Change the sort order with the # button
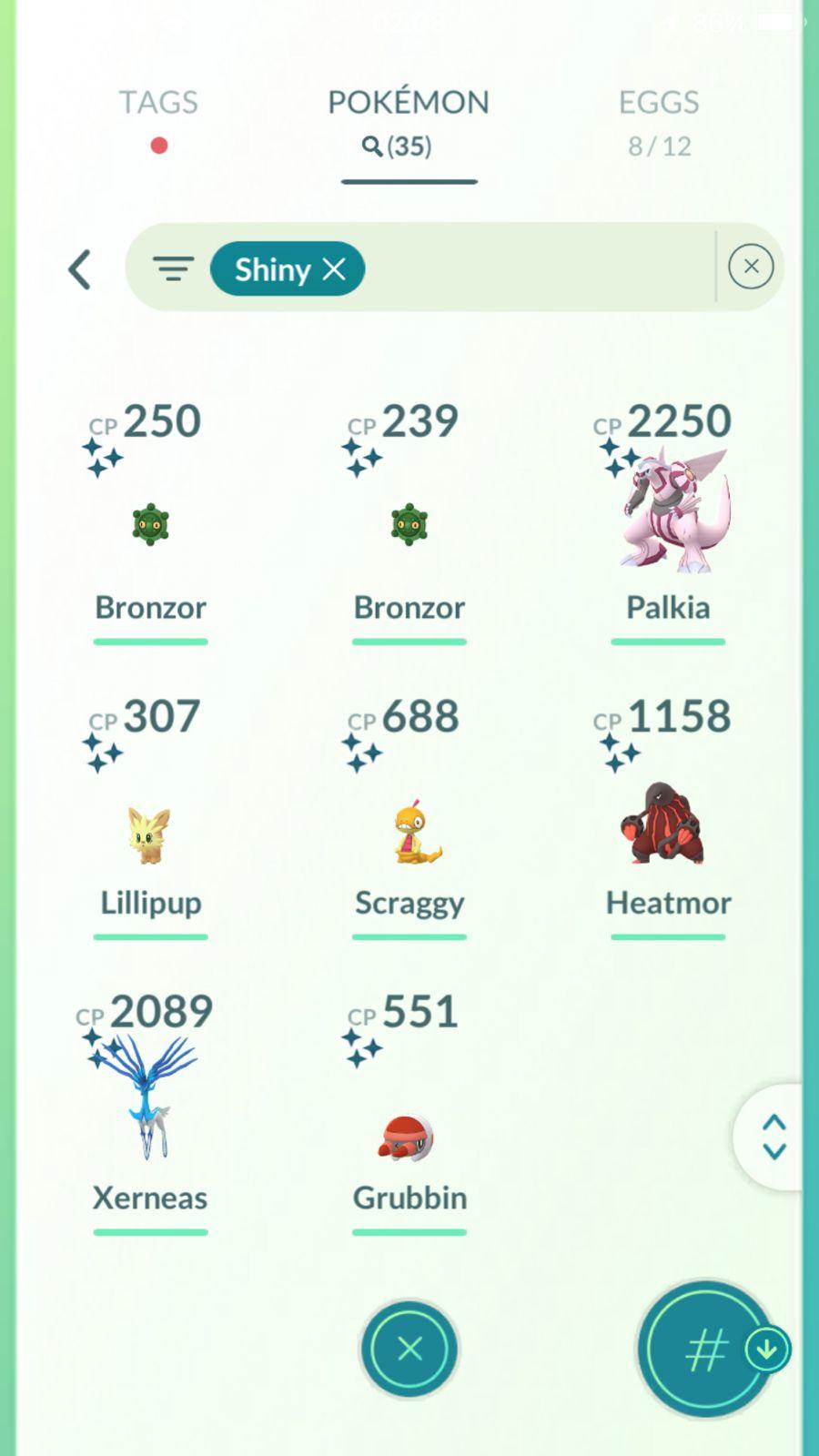Image resolution: width=819 pixels, height=1456 pixels. [x=705, y=1349]
